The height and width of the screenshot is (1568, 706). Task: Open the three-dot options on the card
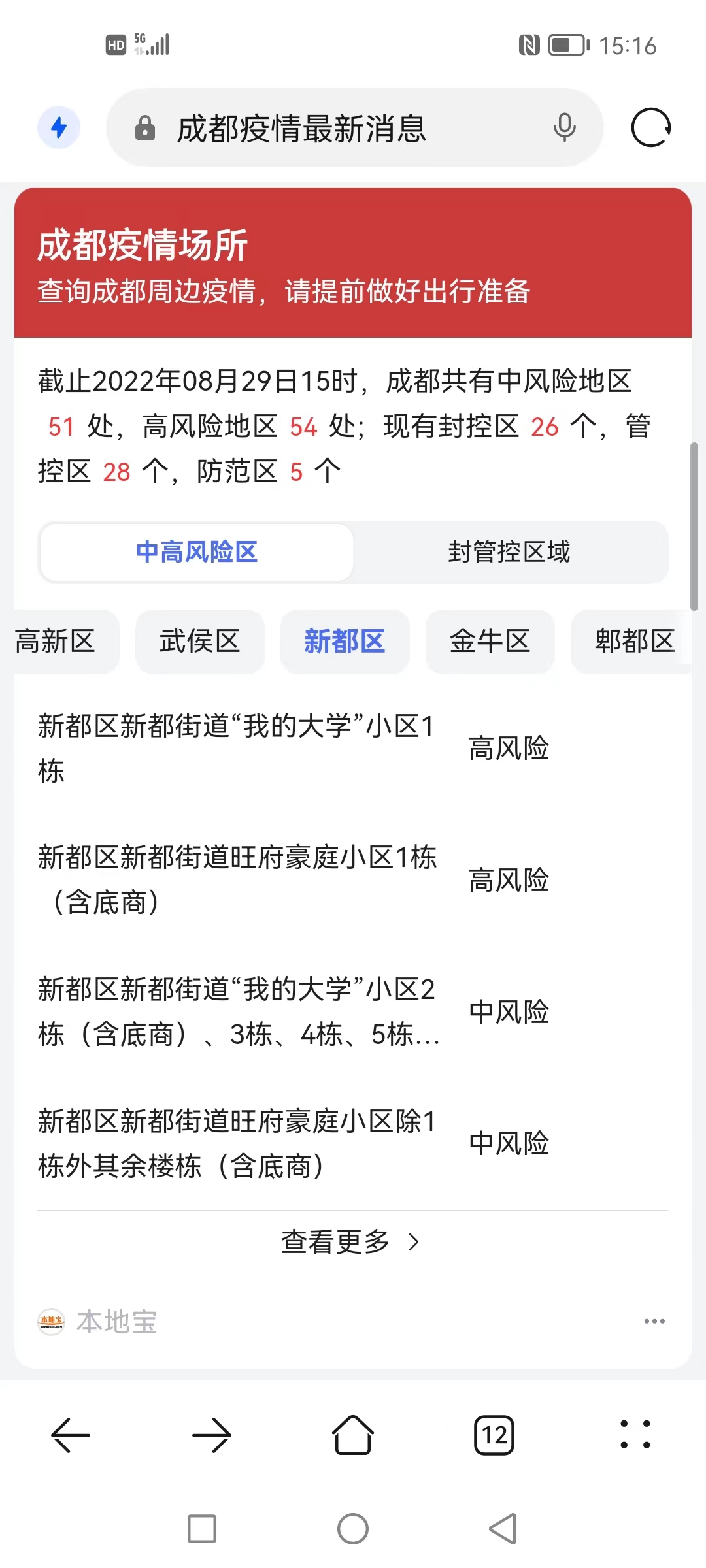[654, 1321]
